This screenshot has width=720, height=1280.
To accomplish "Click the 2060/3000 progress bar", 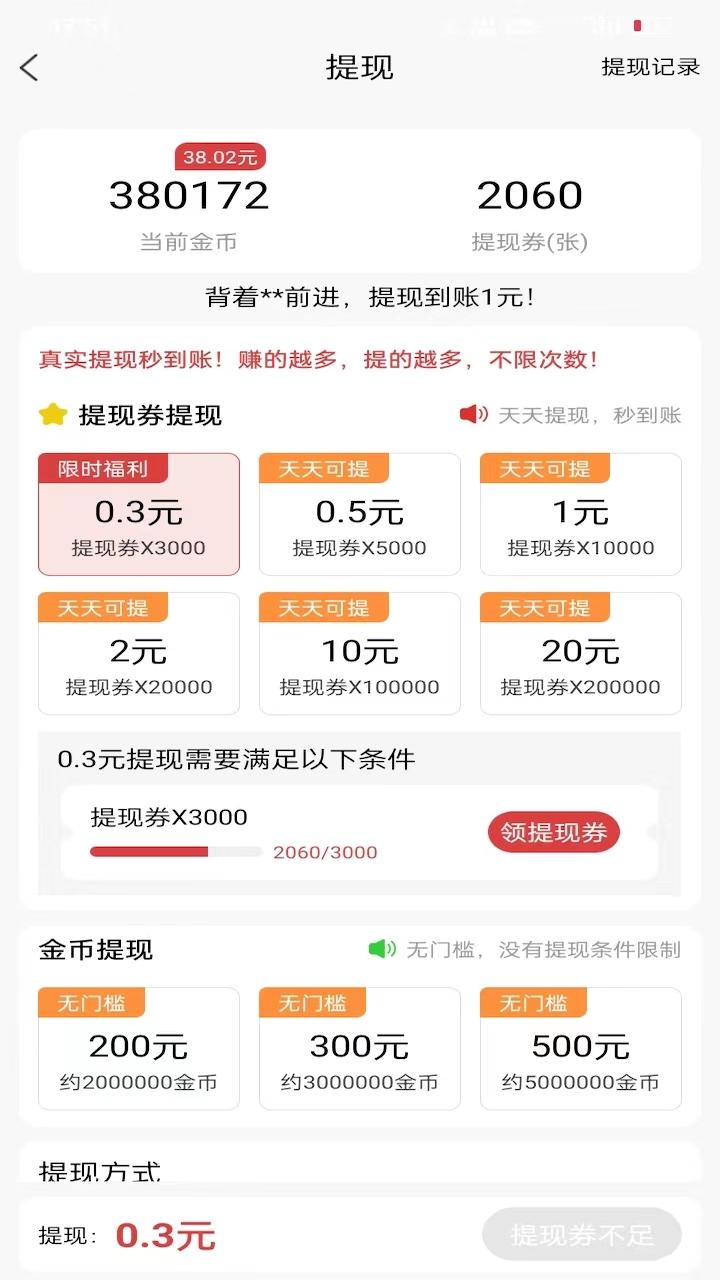I will pos(175,852).
